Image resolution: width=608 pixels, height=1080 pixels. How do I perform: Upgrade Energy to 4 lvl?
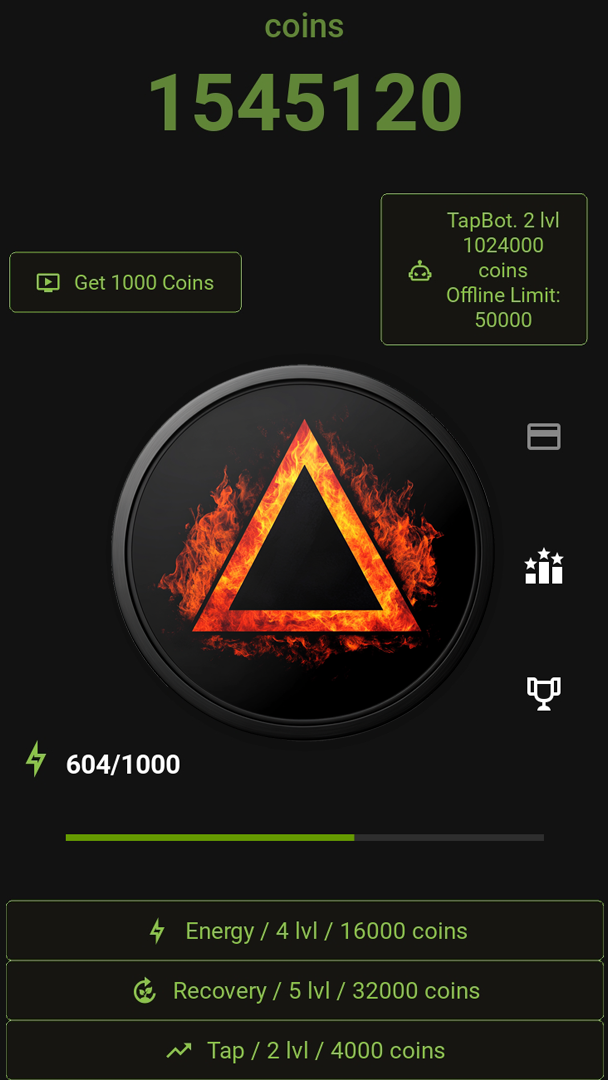[x=304, y=931]
